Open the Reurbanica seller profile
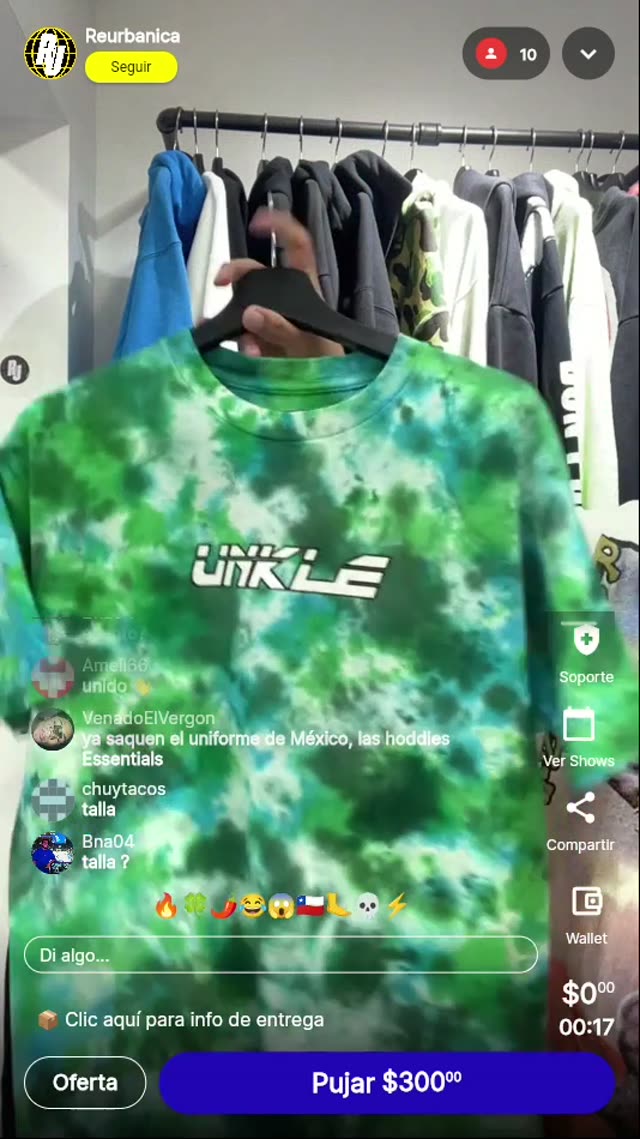640x1139 pixels. coord(50,52)
